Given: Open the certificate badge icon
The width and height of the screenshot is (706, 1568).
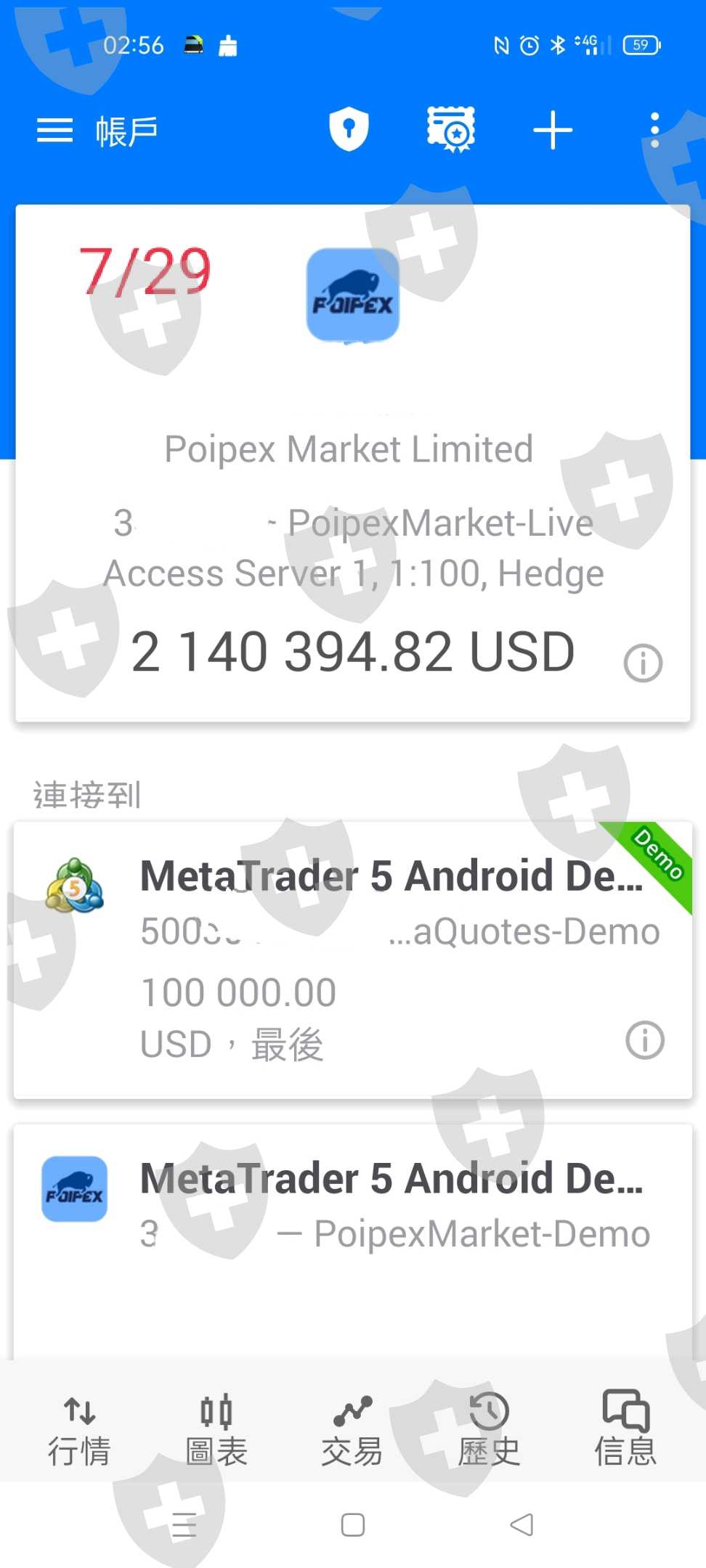Looking at the screenshot, I should (450, 130).
